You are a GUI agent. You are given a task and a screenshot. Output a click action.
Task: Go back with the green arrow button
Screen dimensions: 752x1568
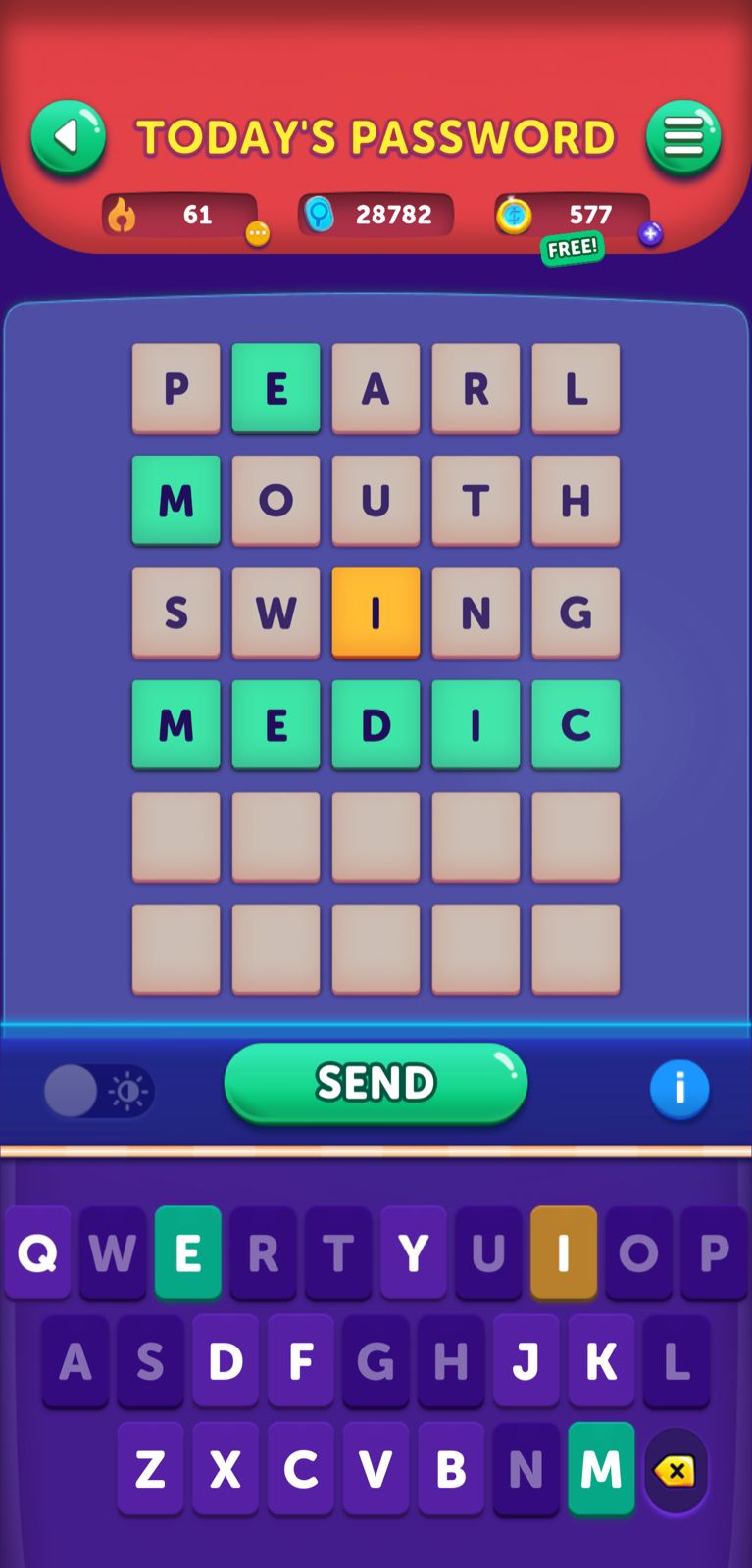[x=68, y=137]
